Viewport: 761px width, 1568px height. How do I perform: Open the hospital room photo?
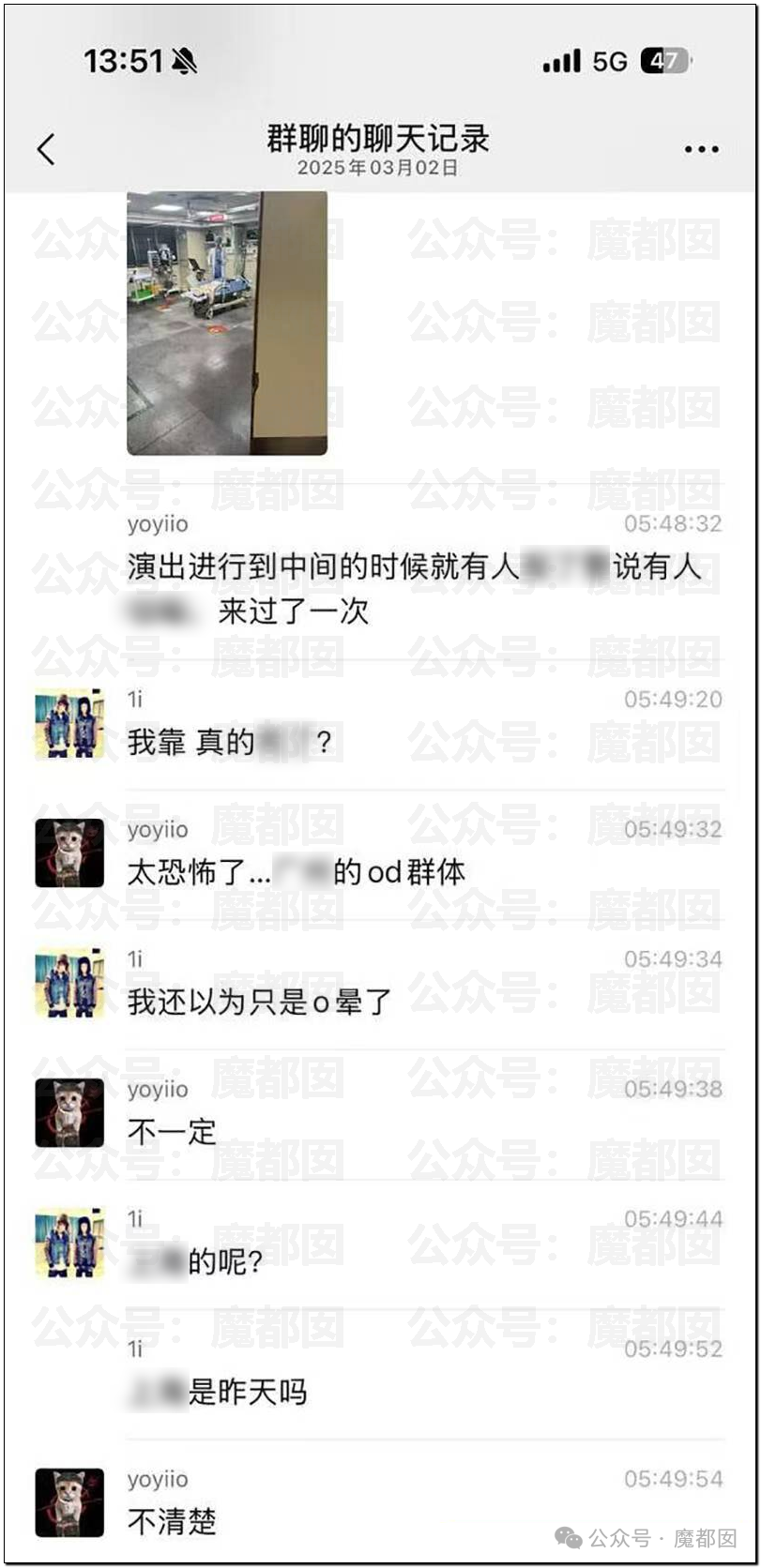[227, 324]
